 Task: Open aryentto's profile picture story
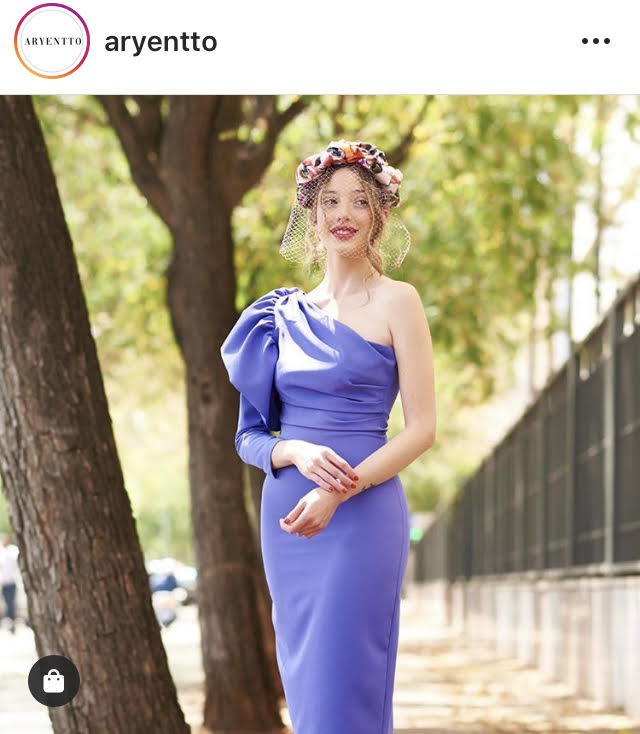coord(52,41)
